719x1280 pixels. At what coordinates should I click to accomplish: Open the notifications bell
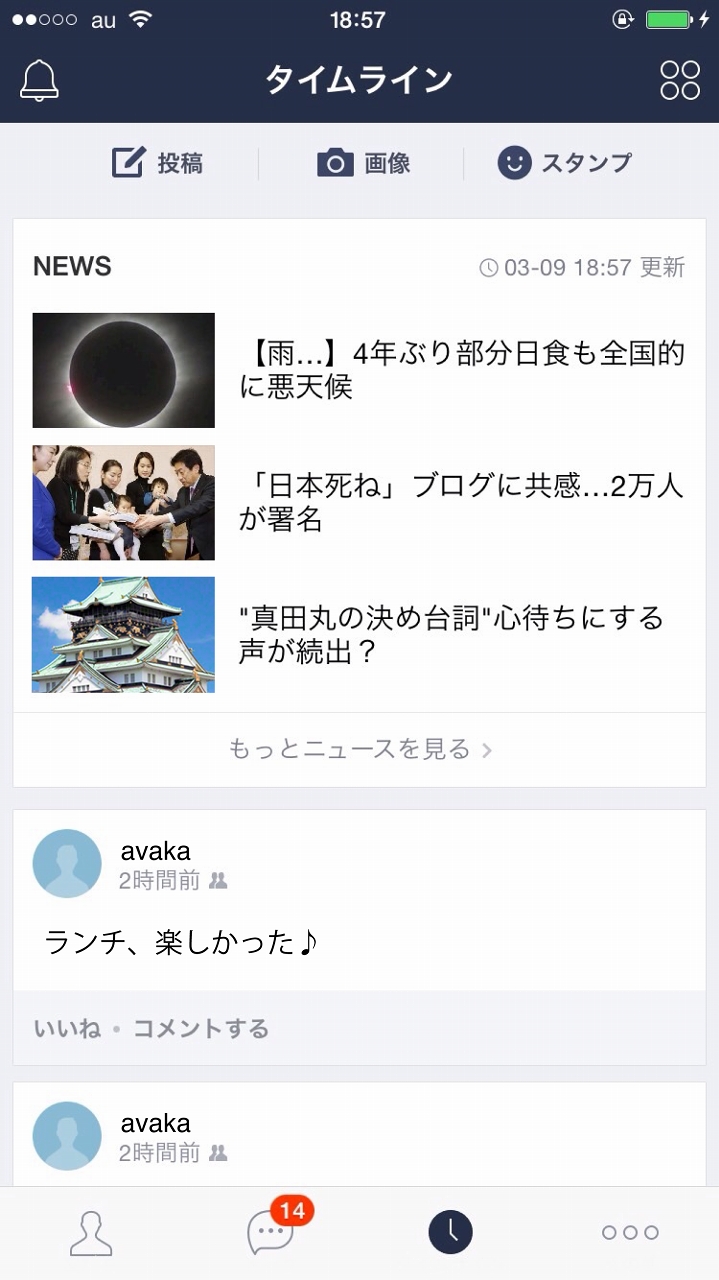click(x=39, y=80)
